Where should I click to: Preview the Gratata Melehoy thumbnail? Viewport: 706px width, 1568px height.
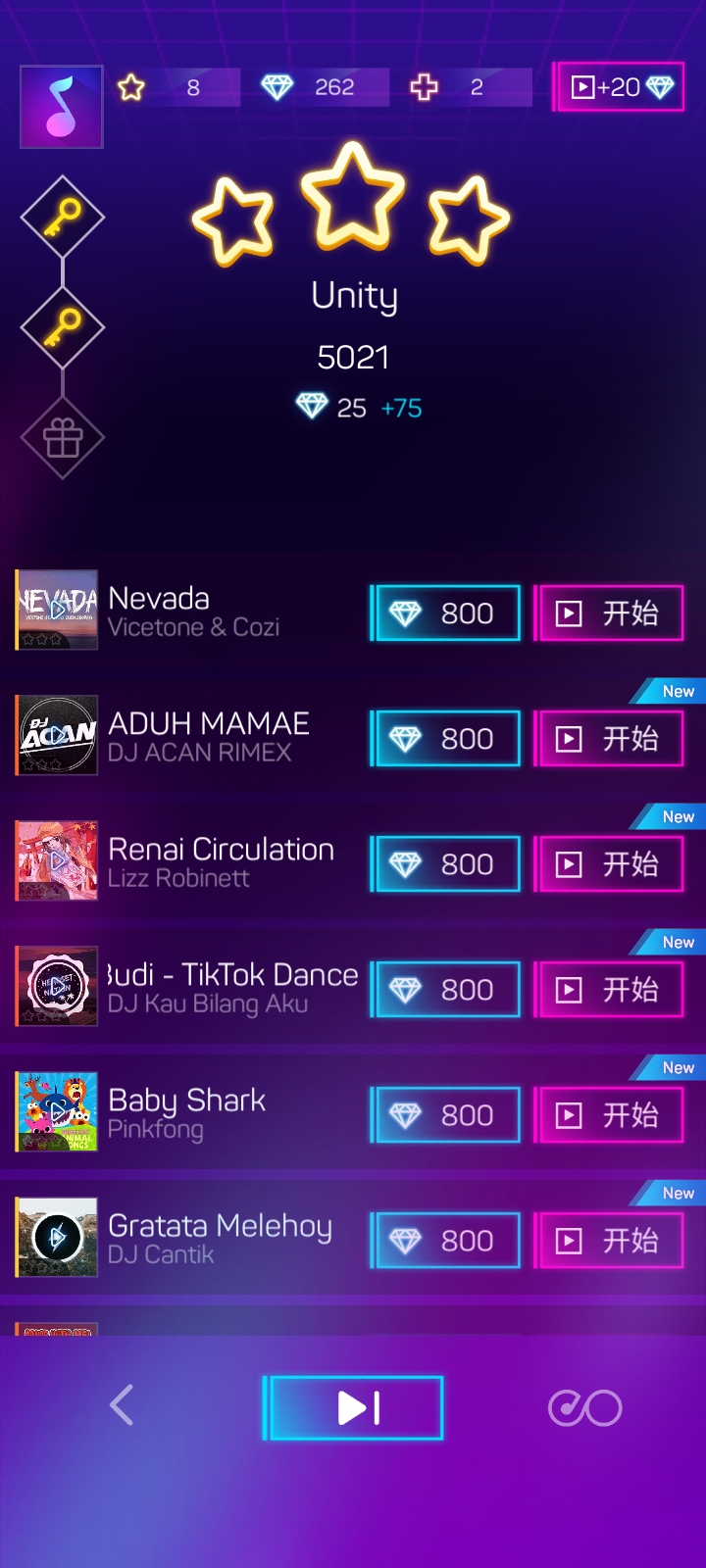pyautogui.click(x=57, y=1237)
